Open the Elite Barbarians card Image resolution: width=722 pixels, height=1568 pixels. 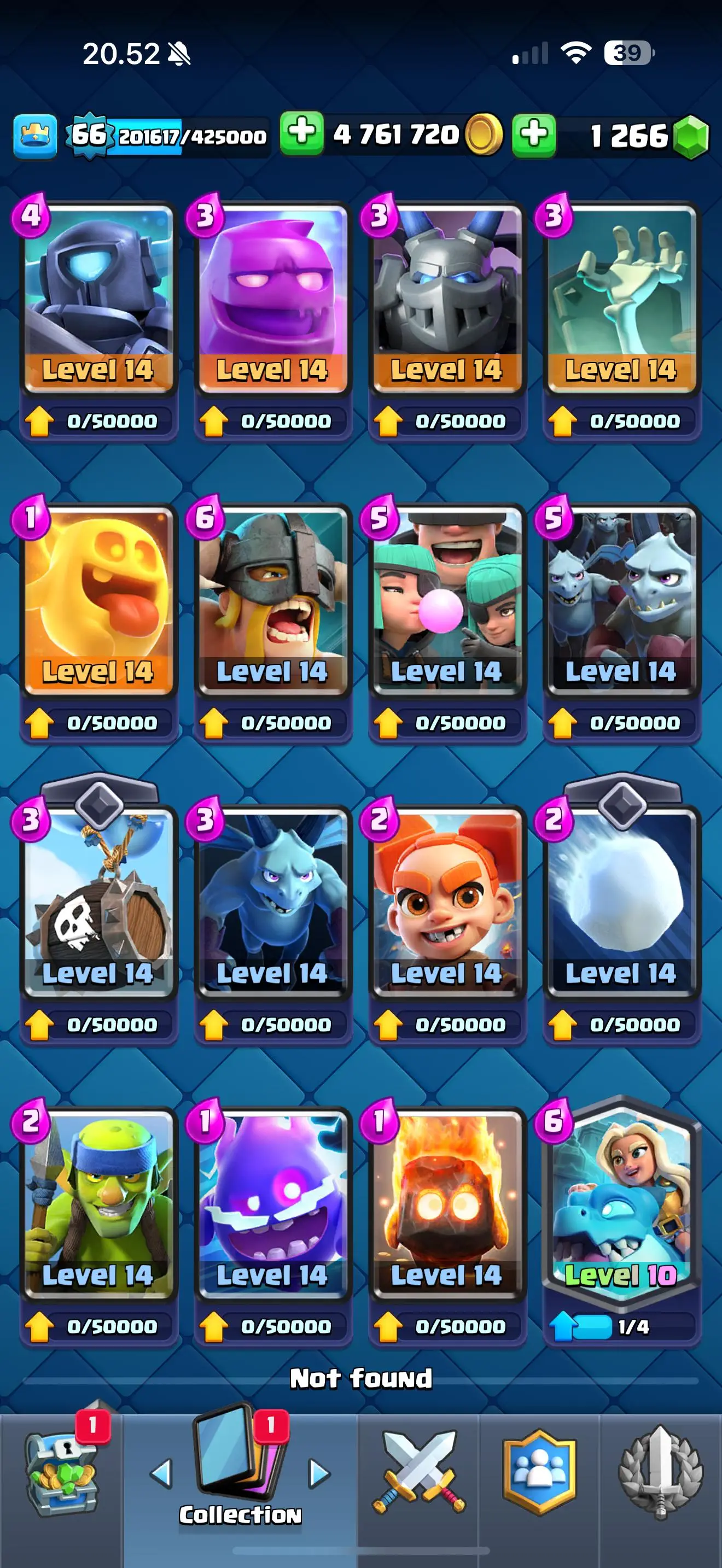pos(272,600)
